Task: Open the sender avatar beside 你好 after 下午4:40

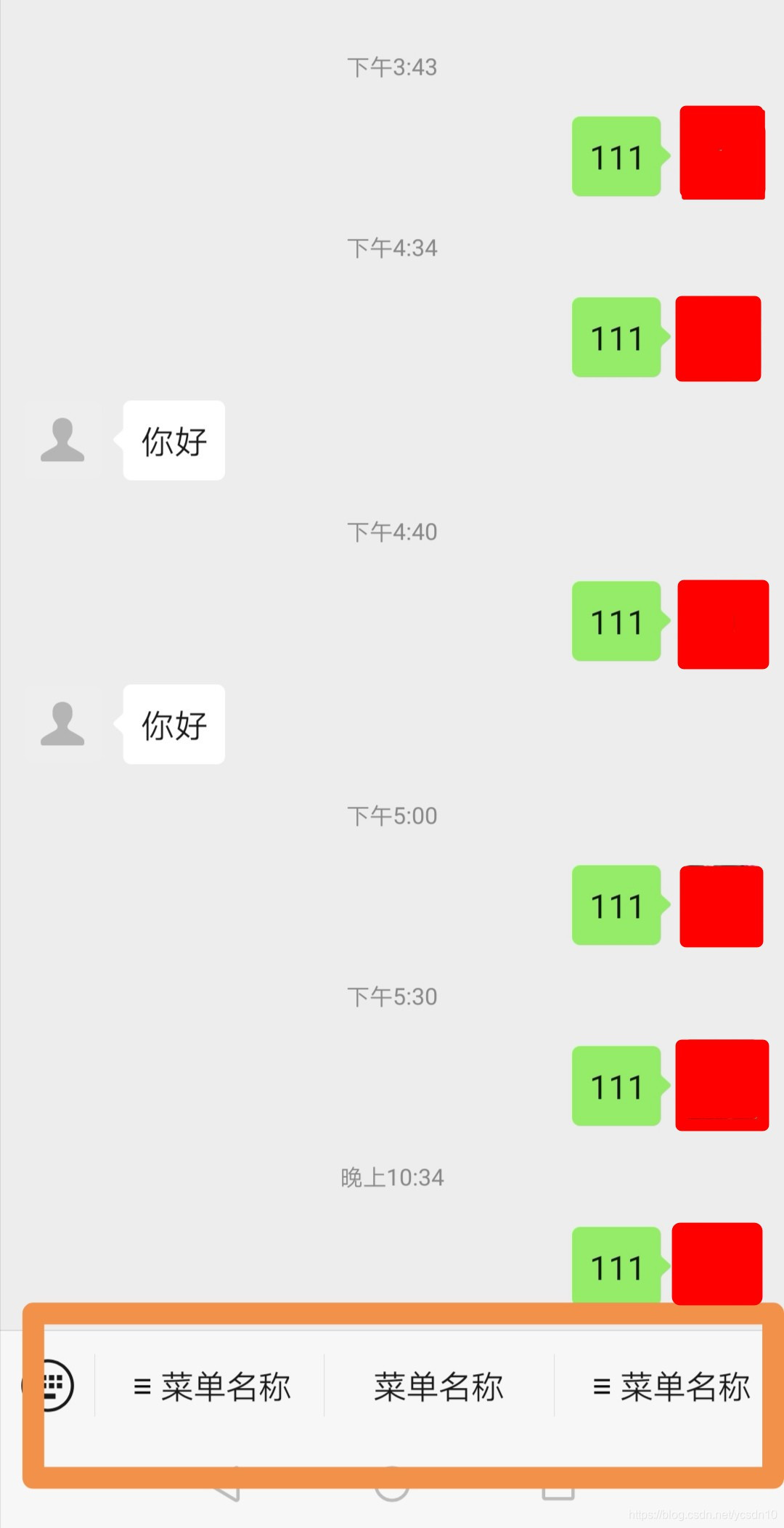Action: [62, 724]
